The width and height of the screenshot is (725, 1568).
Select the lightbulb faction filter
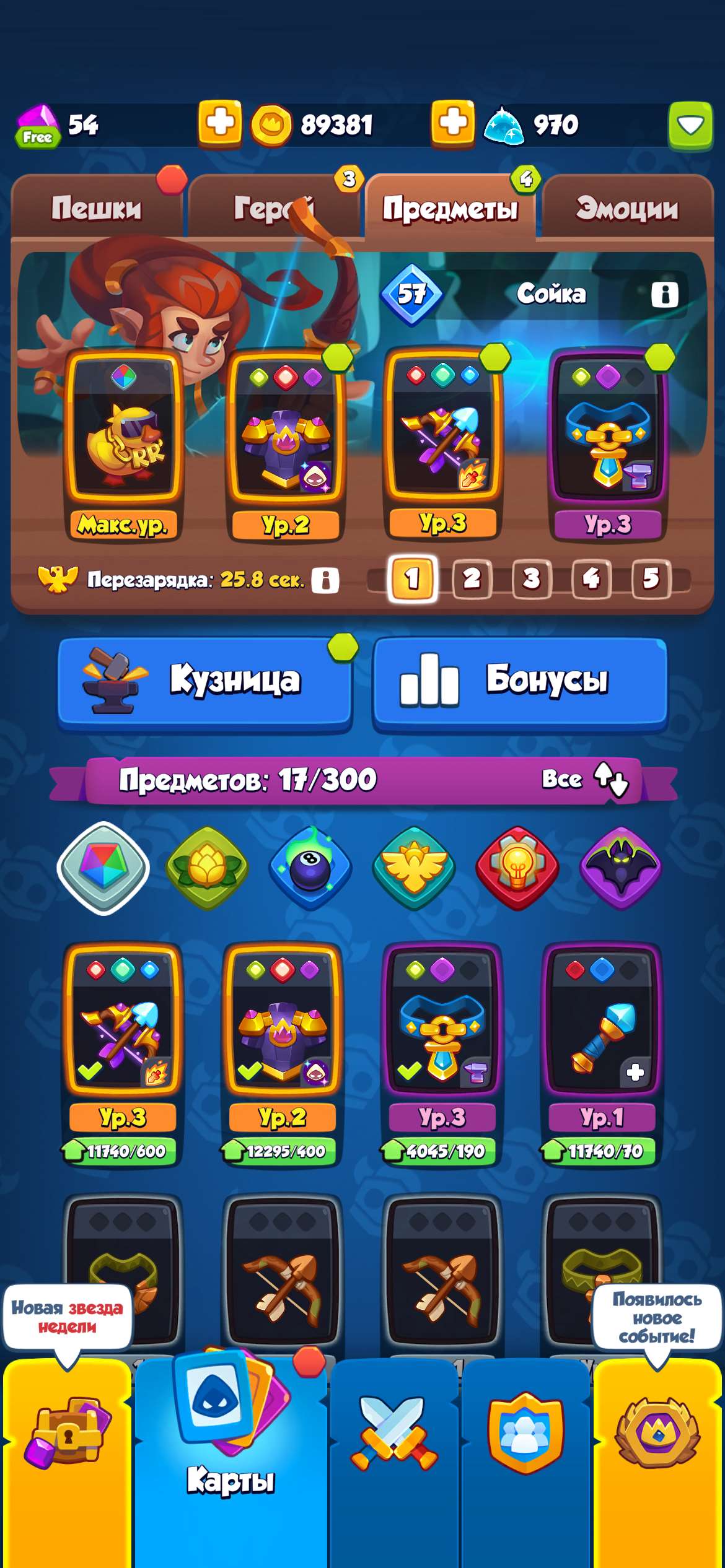[517, 870]
